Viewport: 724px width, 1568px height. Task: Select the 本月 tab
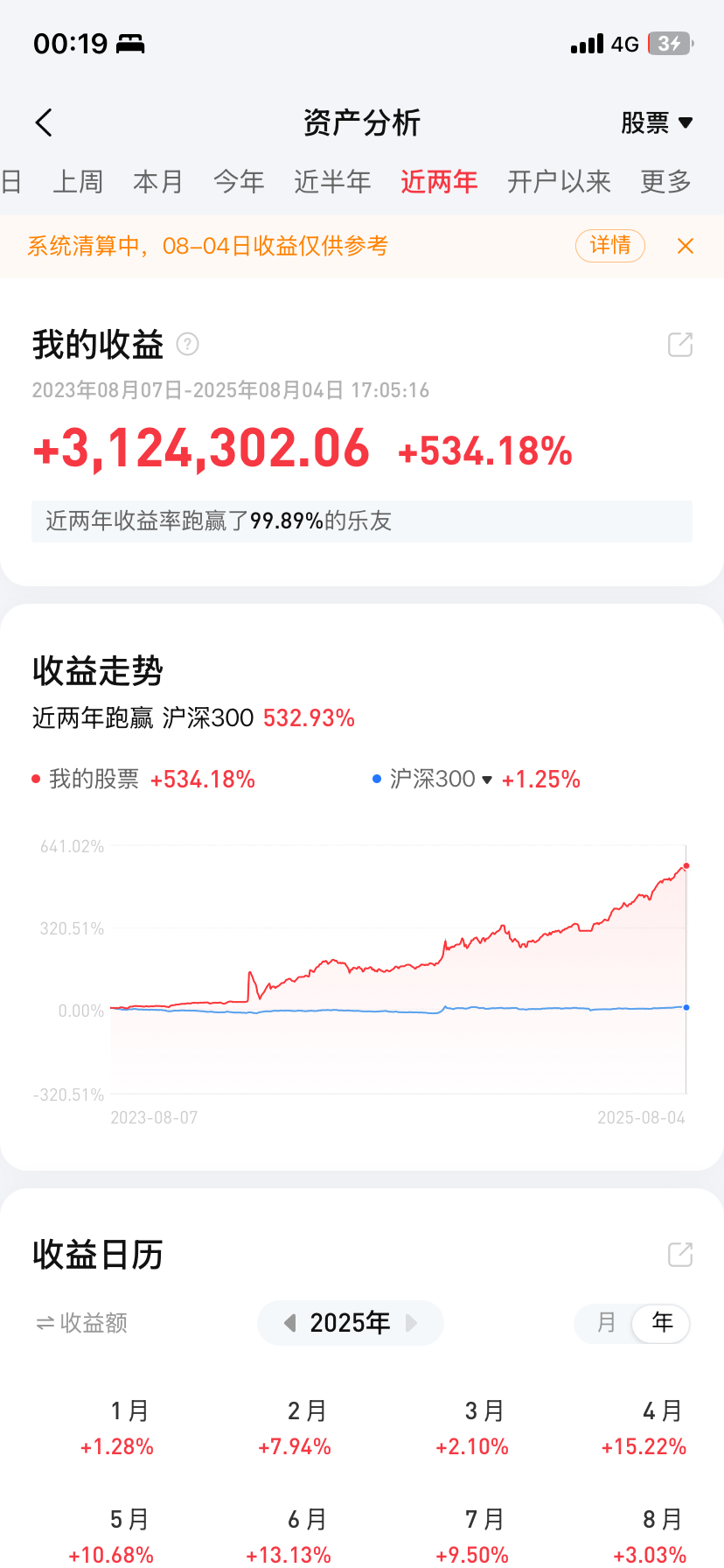pyautogui.click(x=158, y=182)
